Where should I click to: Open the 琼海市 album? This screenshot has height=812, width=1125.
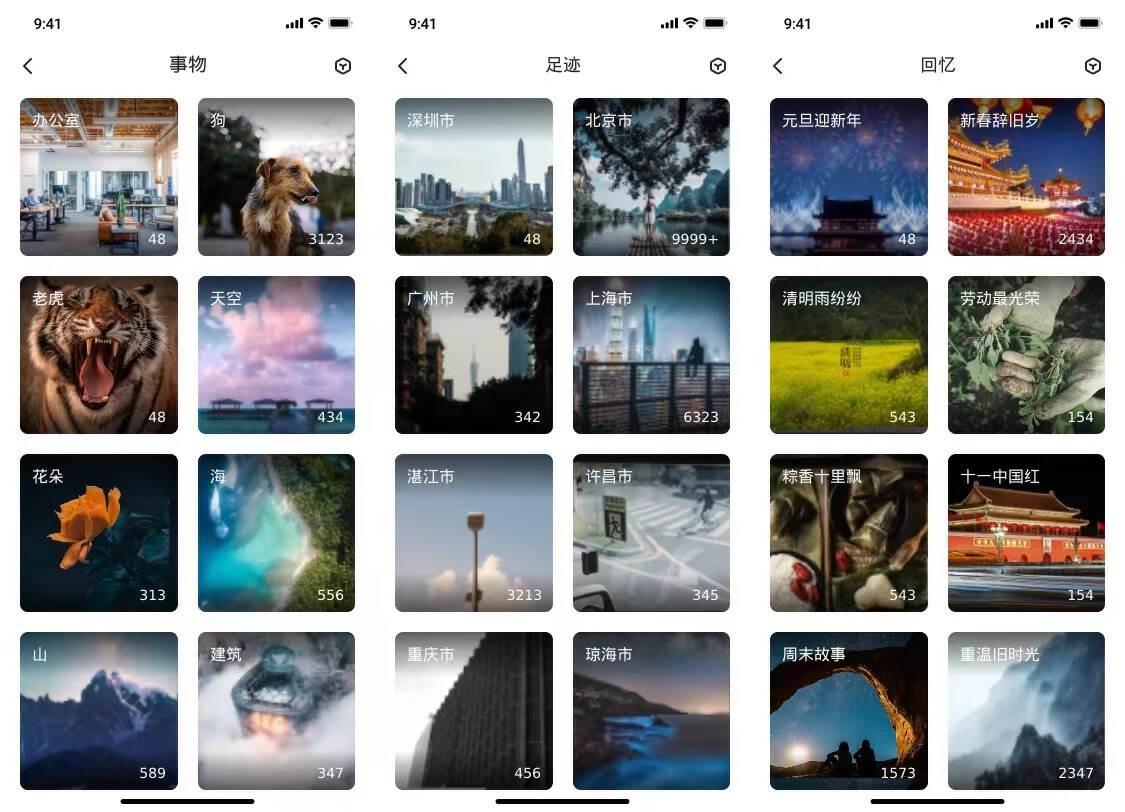pyautogui.click(x=651, y=711)
